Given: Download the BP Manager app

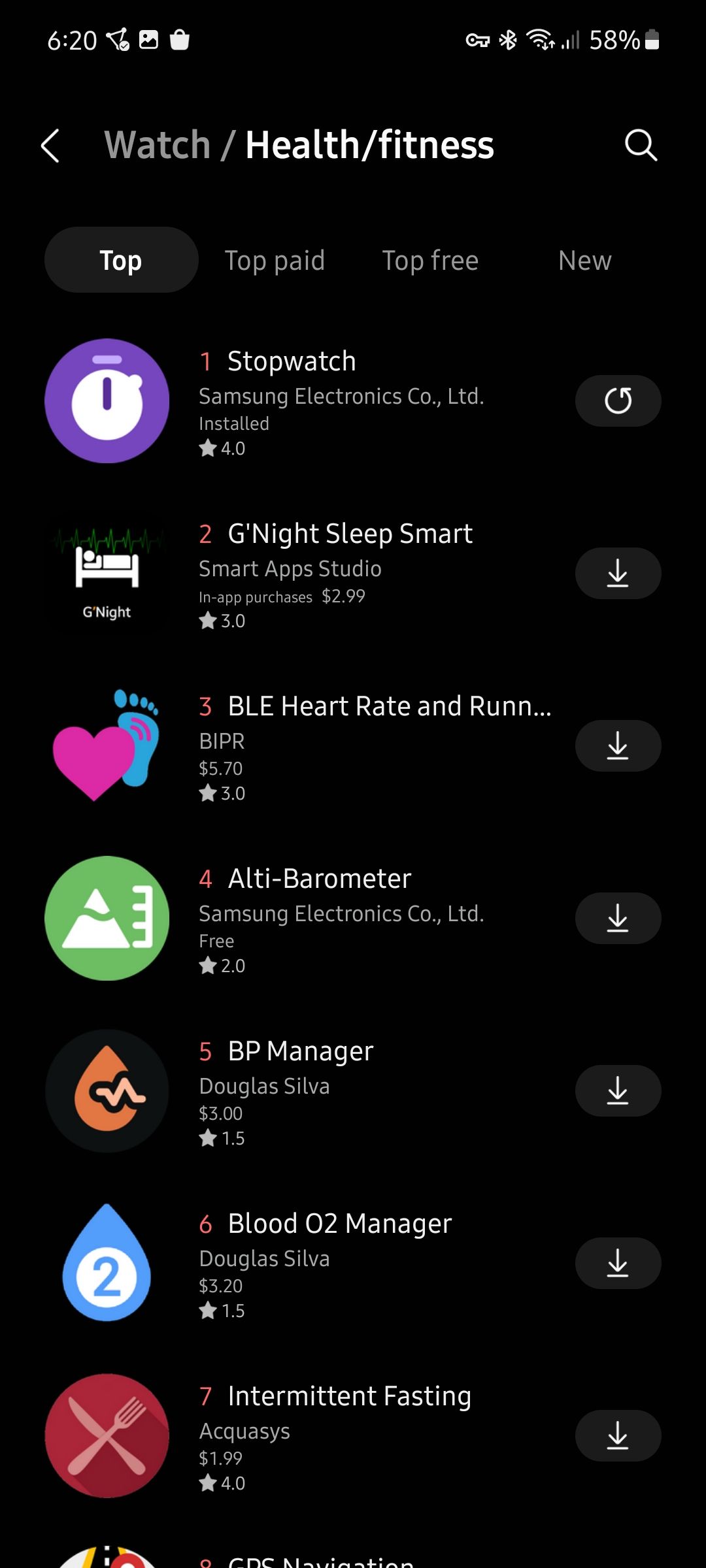Looking at the screenshot, I should point(618,1091).
